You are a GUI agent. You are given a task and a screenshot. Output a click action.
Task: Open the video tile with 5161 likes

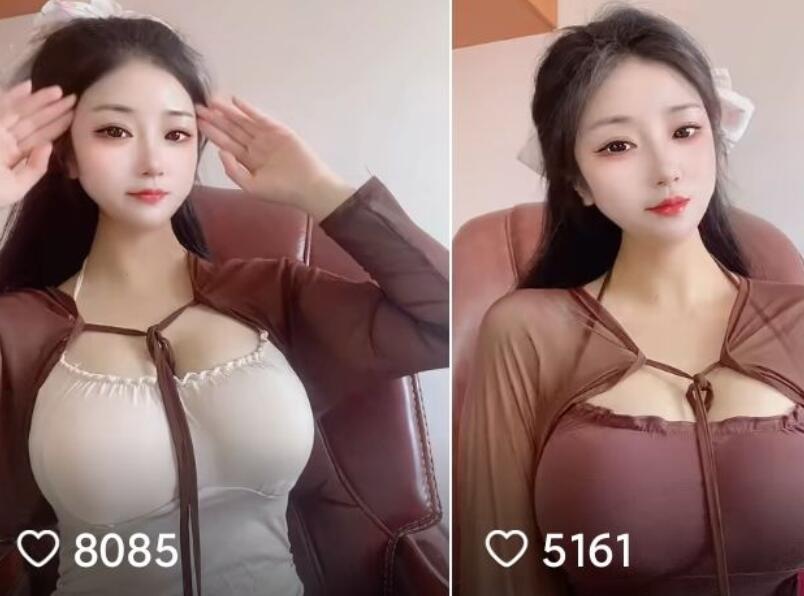628,298
